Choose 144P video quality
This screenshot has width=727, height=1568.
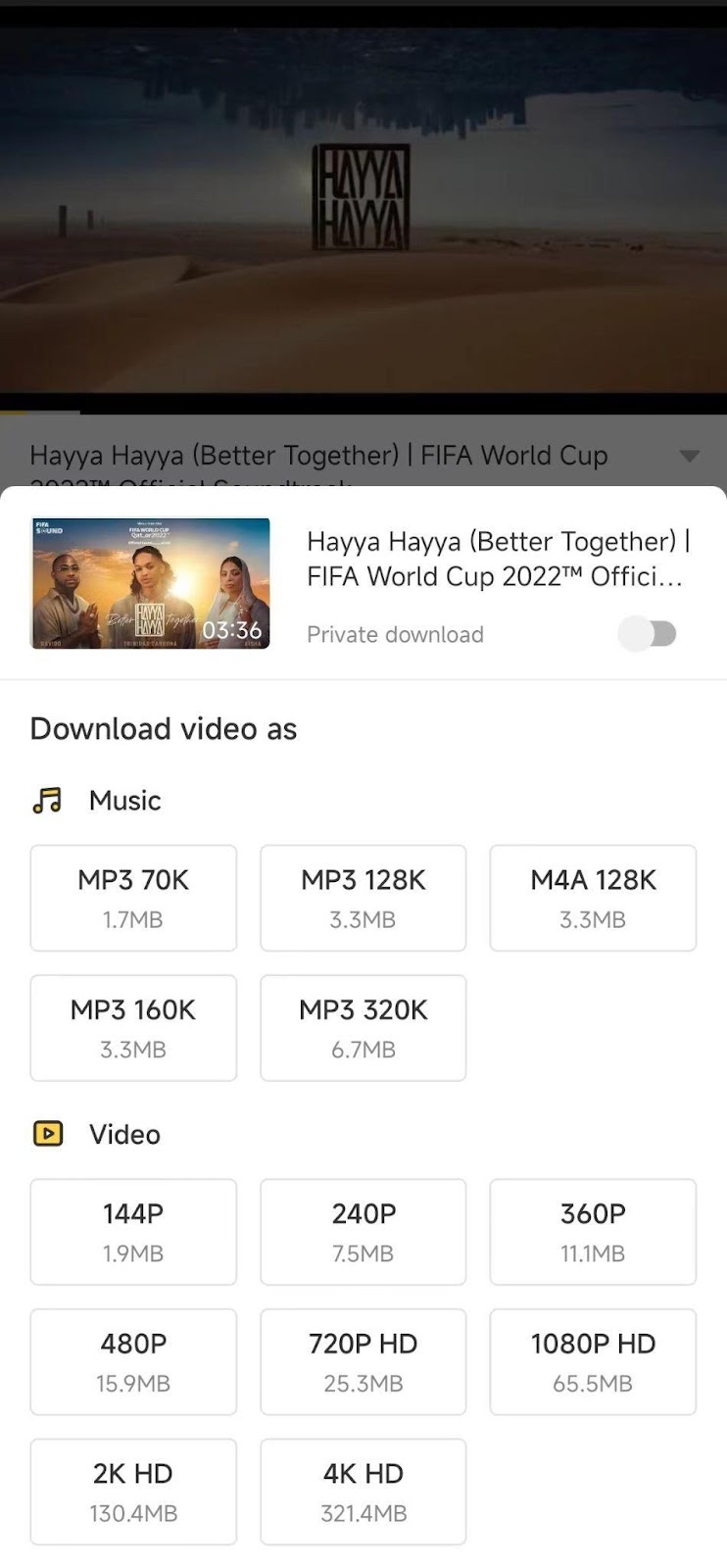133,1232
